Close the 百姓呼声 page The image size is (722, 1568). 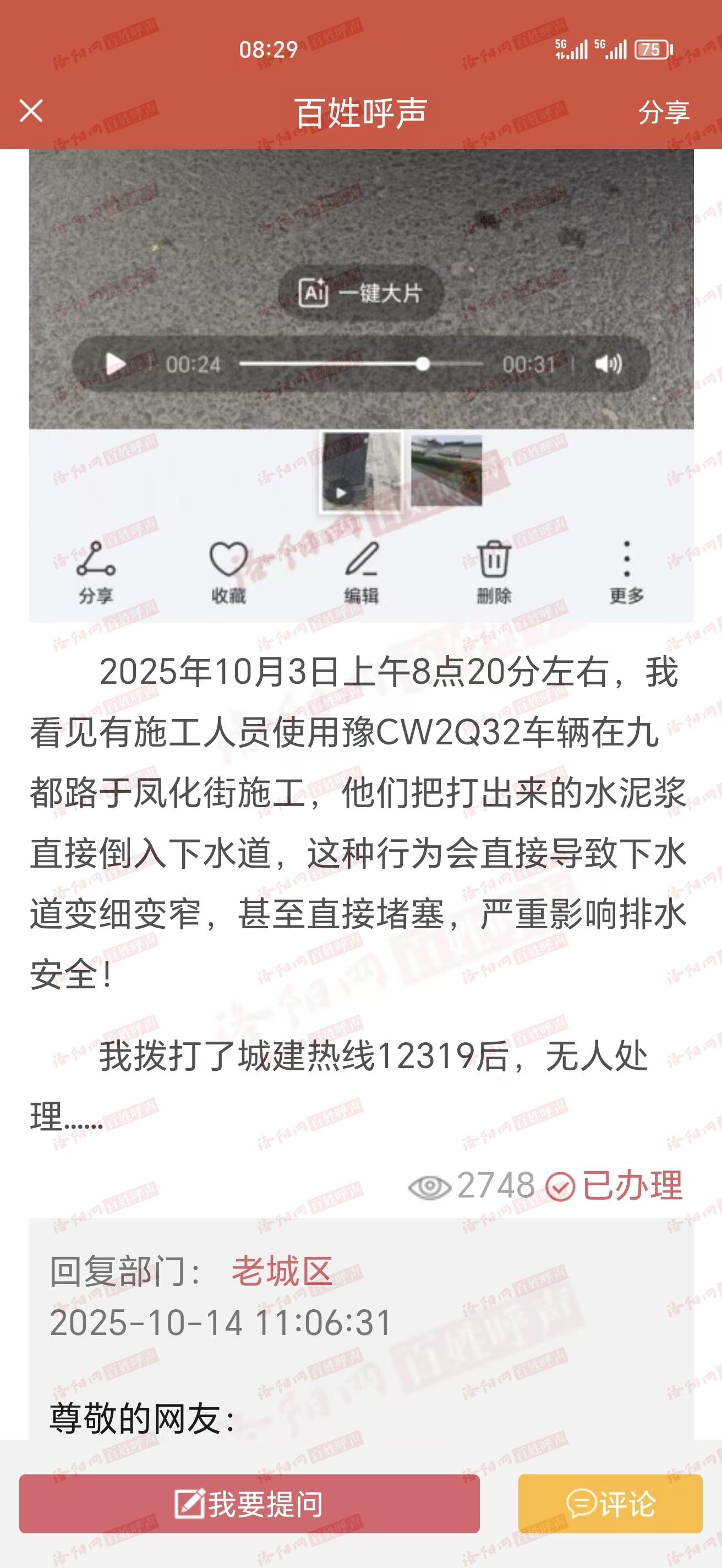click(x=31, y=111)
